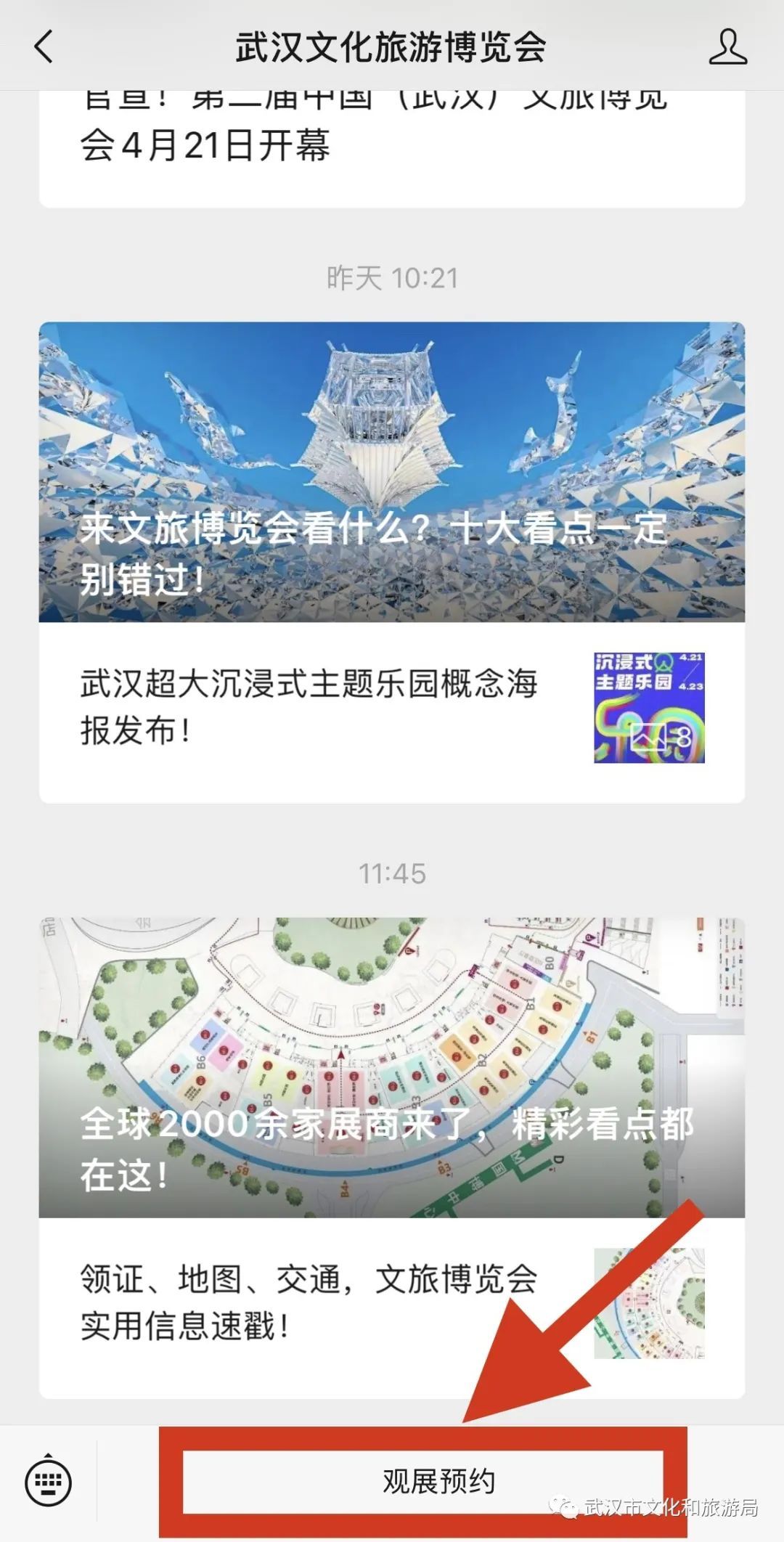784x1542 pixels.
Task: Open the account profile icon
Action: (727, 47)
